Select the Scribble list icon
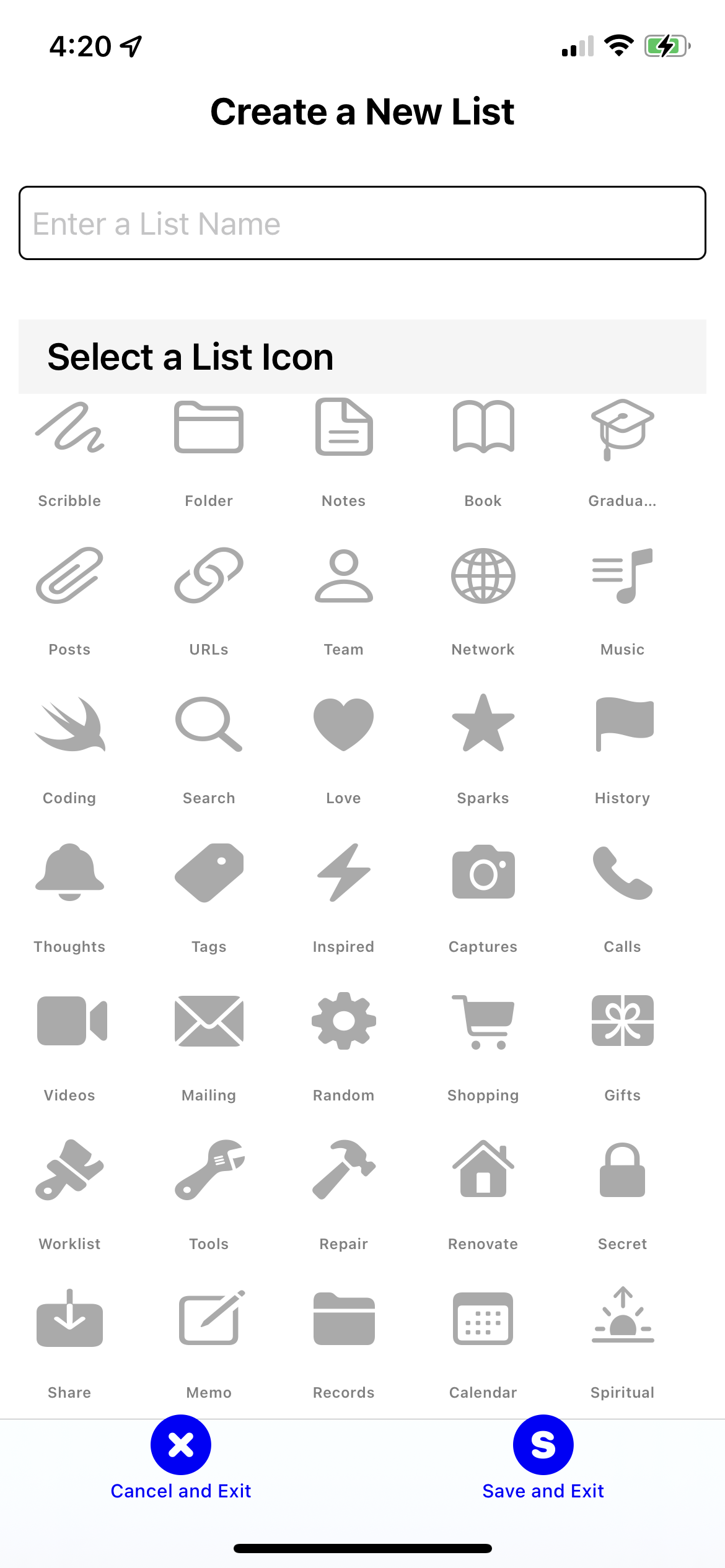The height and width of the screenshot is (1568, 725). click(x=69, y=429)
